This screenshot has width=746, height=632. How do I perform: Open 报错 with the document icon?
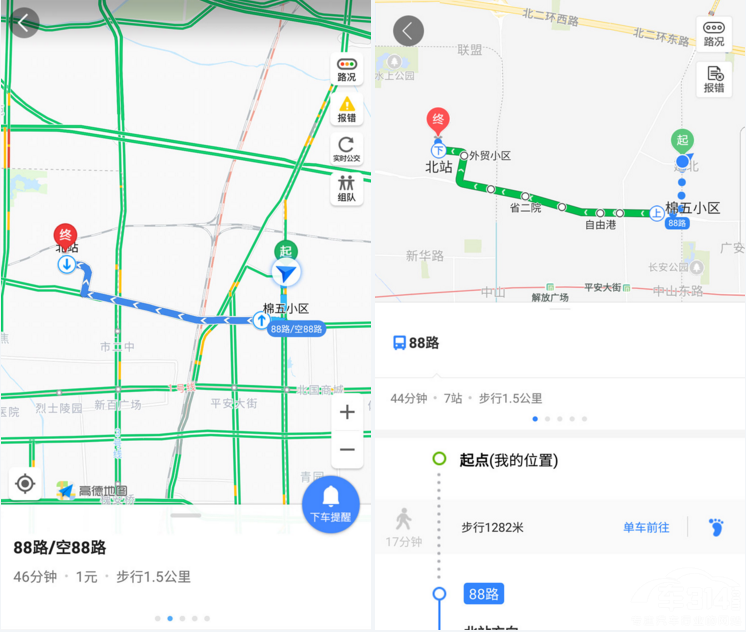713,79
